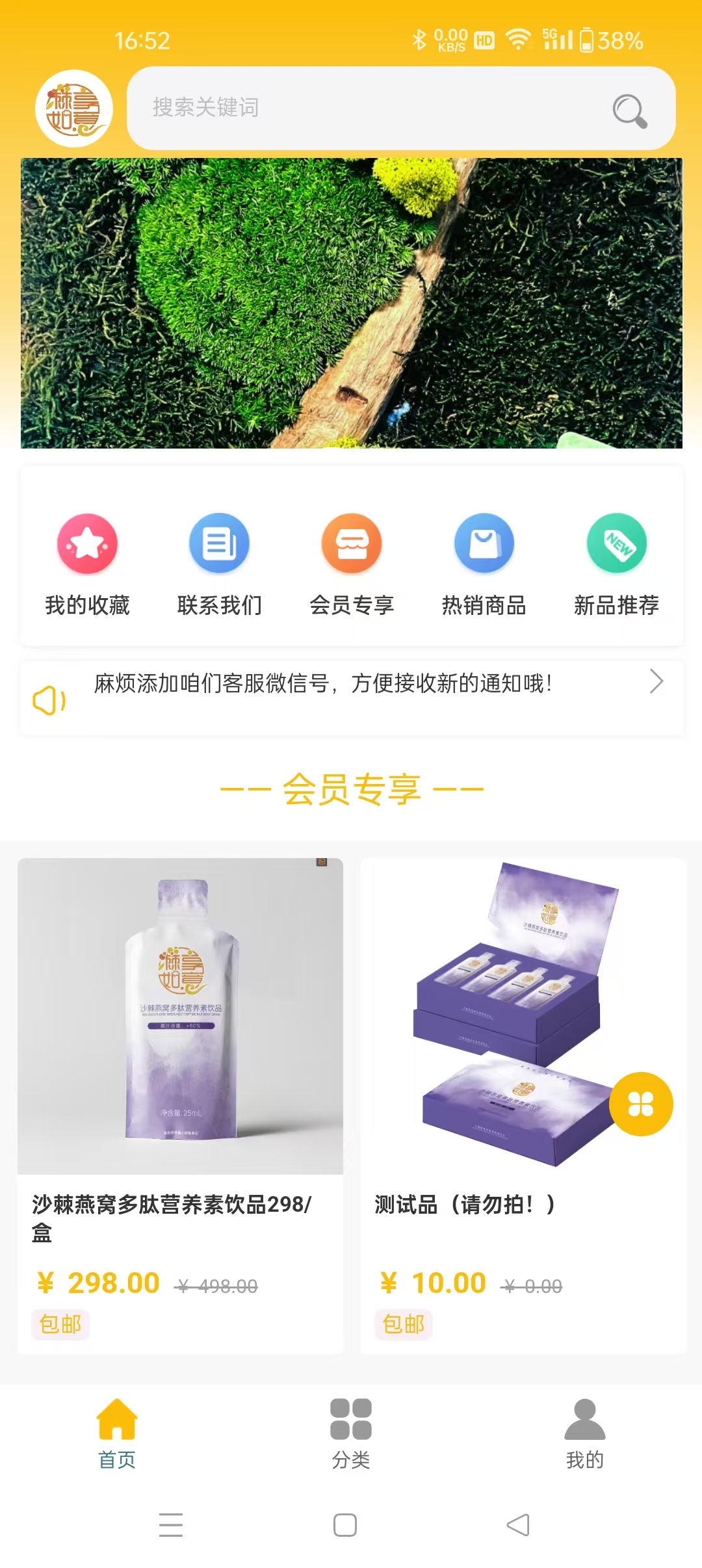Tap the yellow floating menu button
Image resolution: width=702 pixels, height=1568 pixels.
pos(641,1104)
